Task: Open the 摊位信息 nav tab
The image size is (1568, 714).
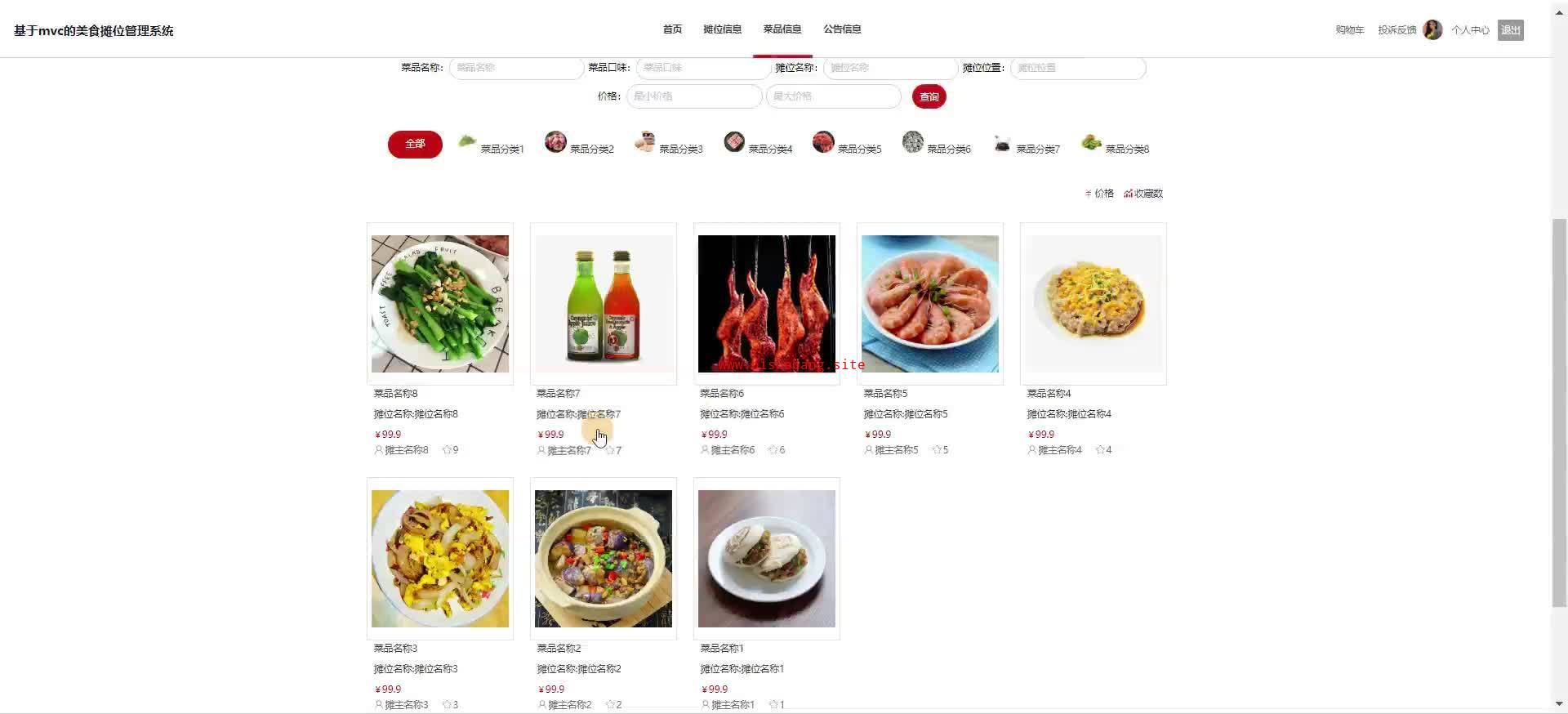Action: (722, 29)
